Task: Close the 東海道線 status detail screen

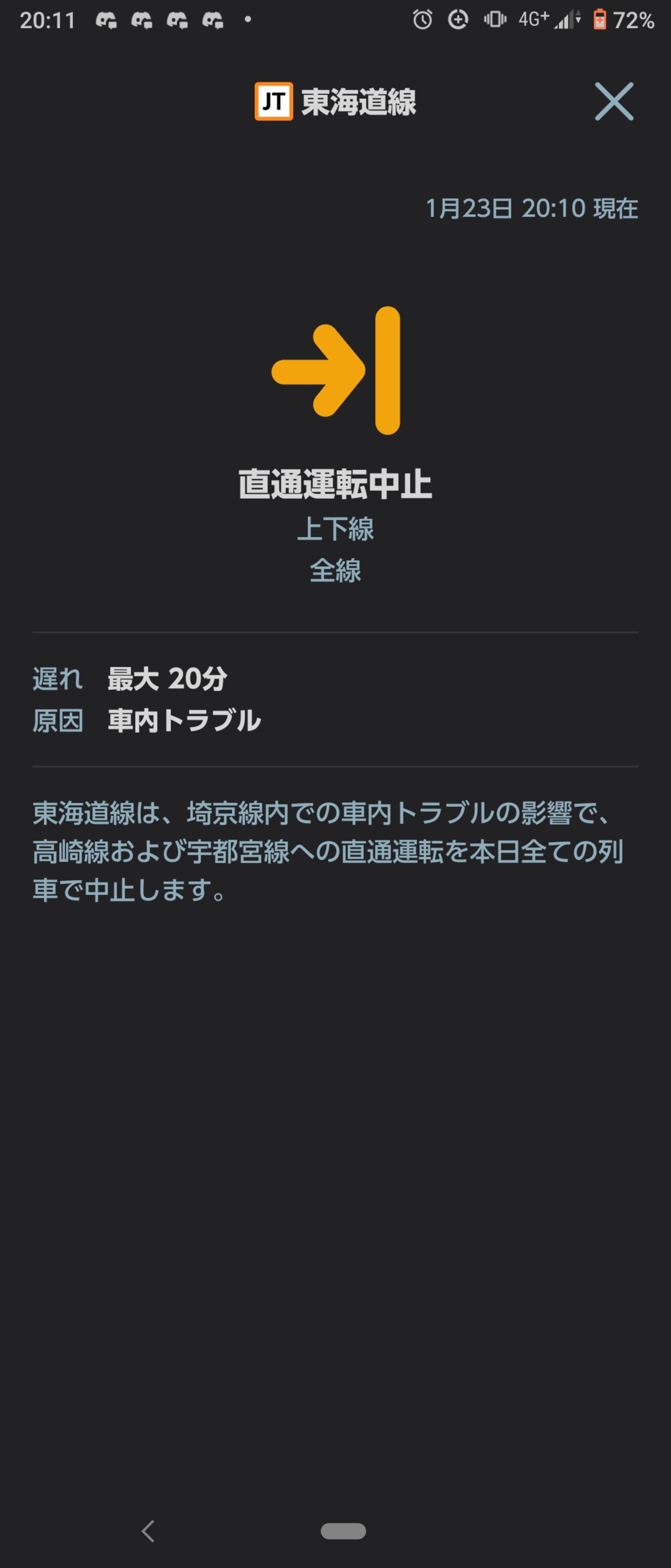Action: (x=613, y=101)
